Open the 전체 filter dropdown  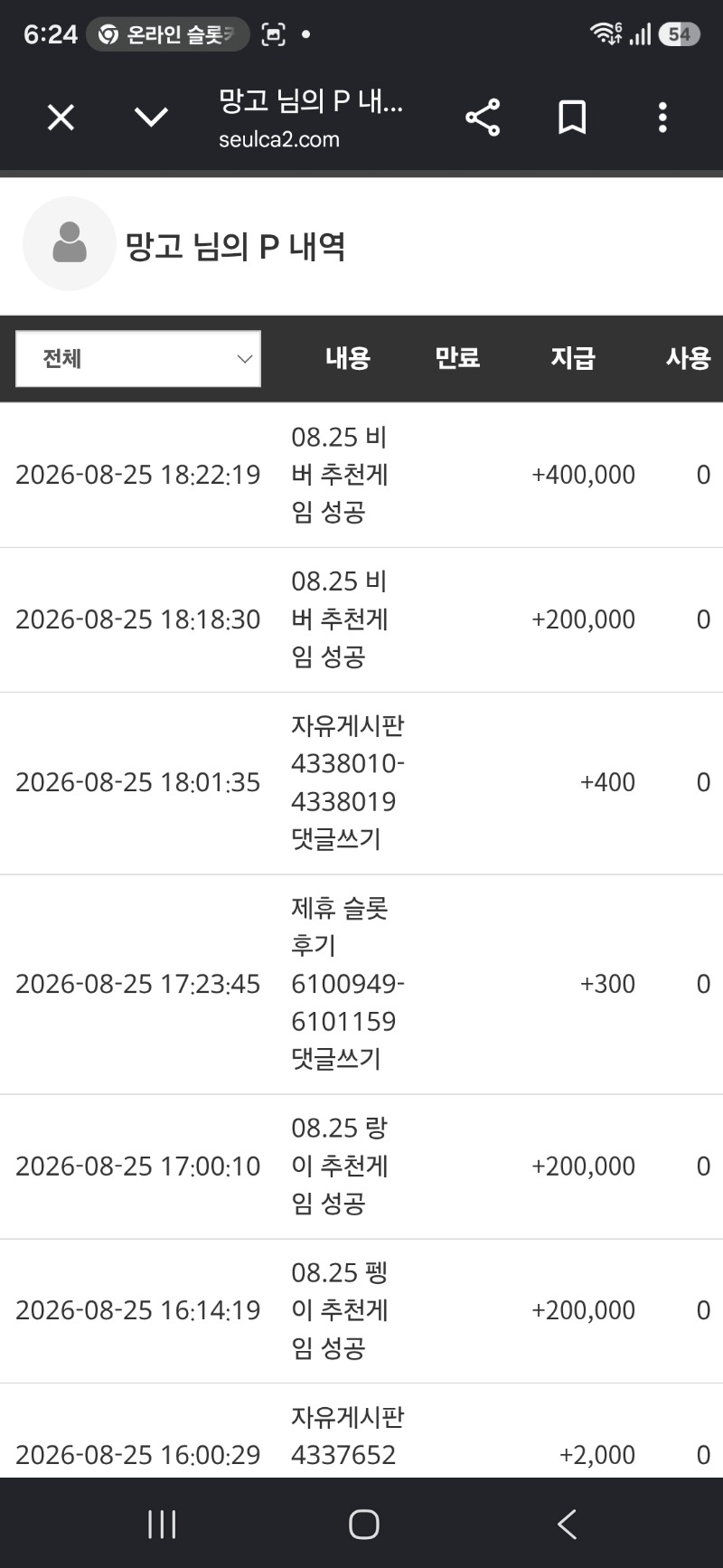coord(138,359)
